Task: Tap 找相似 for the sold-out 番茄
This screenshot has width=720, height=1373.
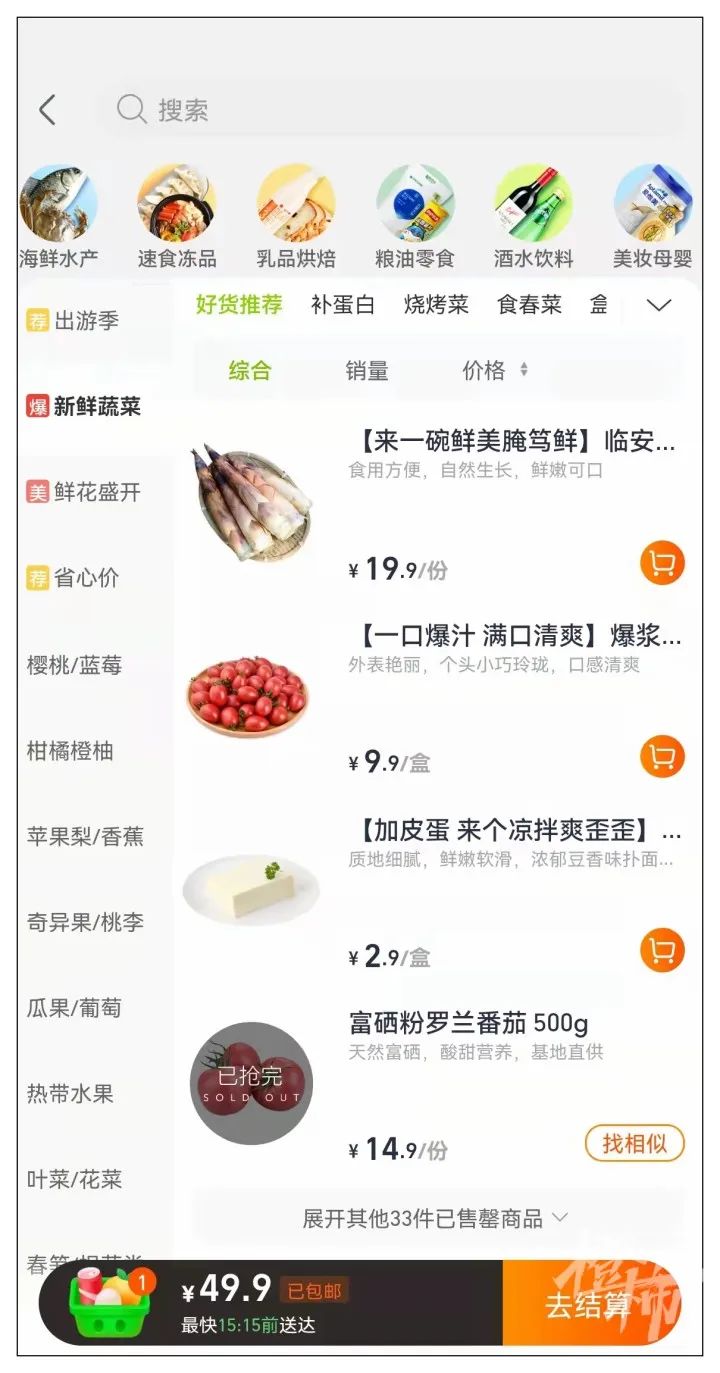Action: pyautogui.click(x=634, y=1143)
